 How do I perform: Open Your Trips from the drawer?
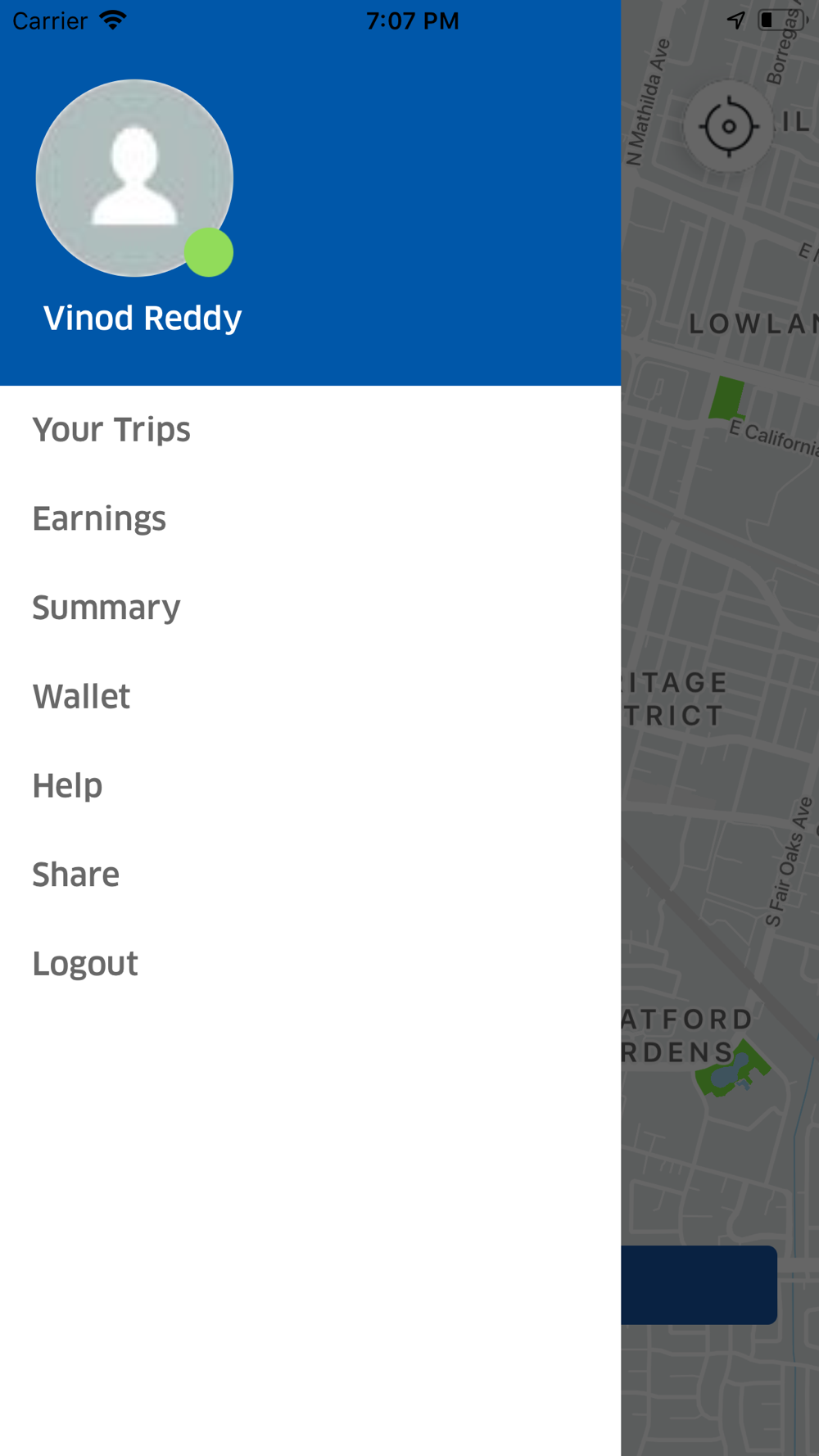tap(310, 430)
